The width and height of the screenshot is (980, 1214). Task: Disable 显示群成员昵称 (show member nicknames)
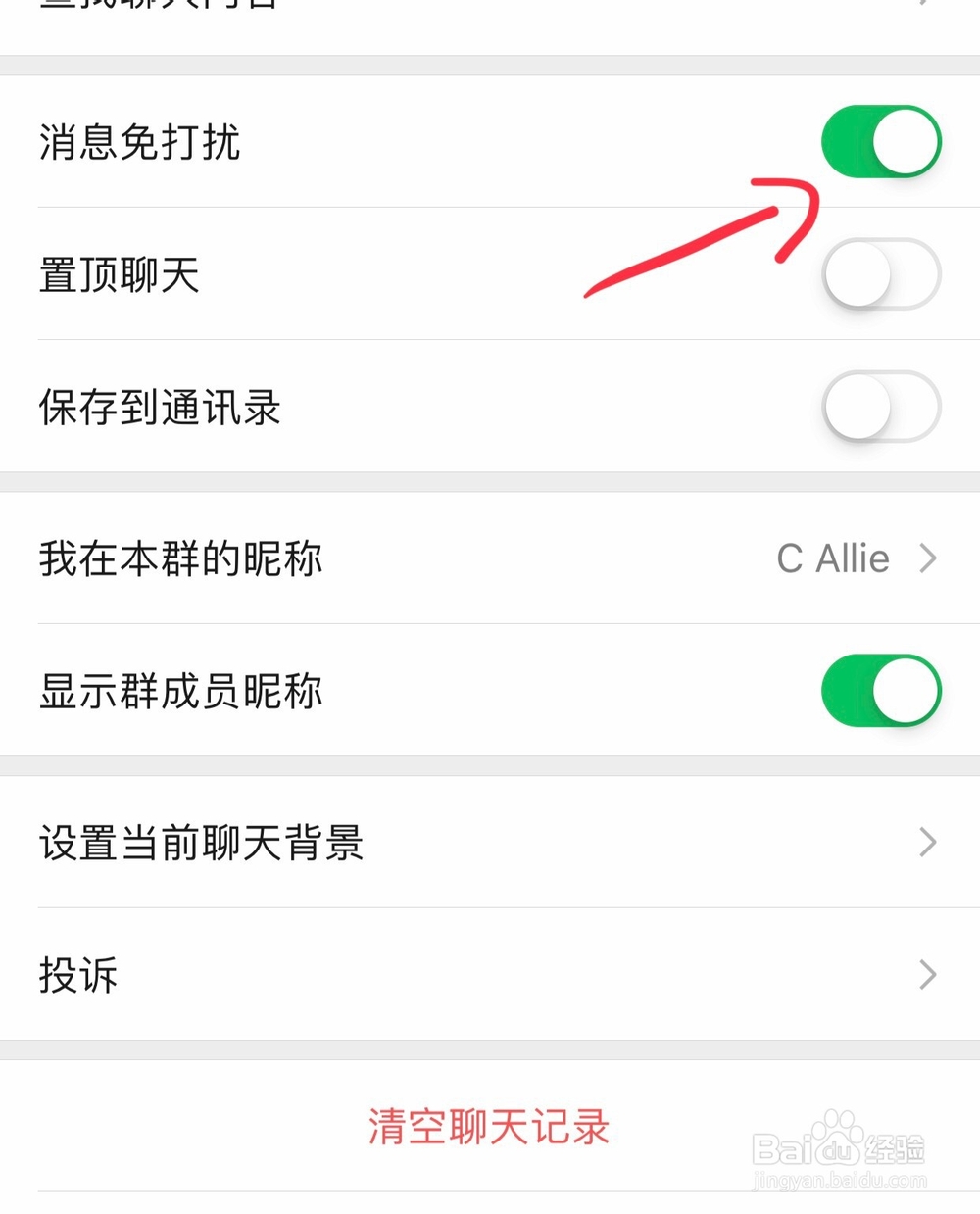[880, 690]
